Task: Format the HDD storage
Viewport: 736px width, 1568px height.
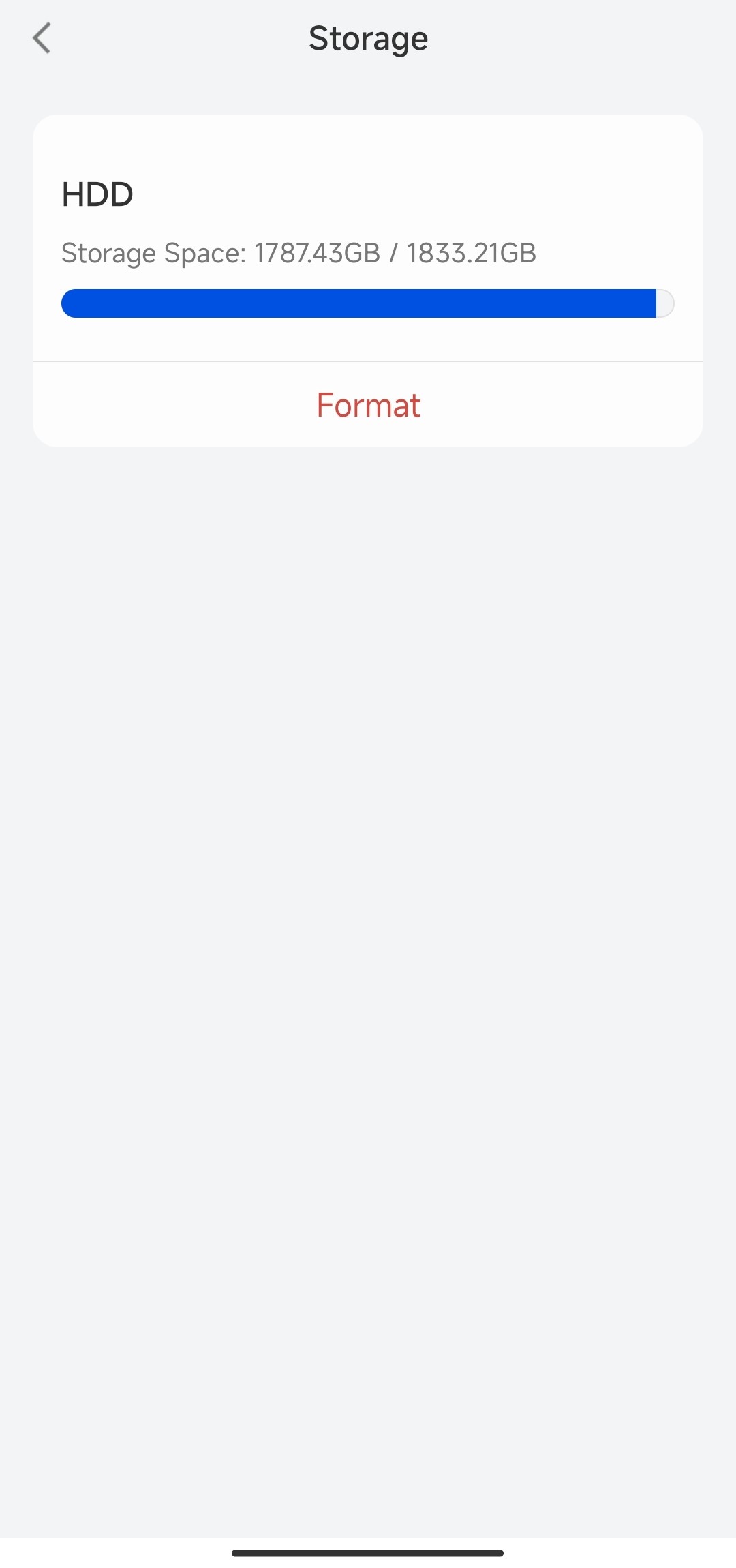Action: coord(368,405)
